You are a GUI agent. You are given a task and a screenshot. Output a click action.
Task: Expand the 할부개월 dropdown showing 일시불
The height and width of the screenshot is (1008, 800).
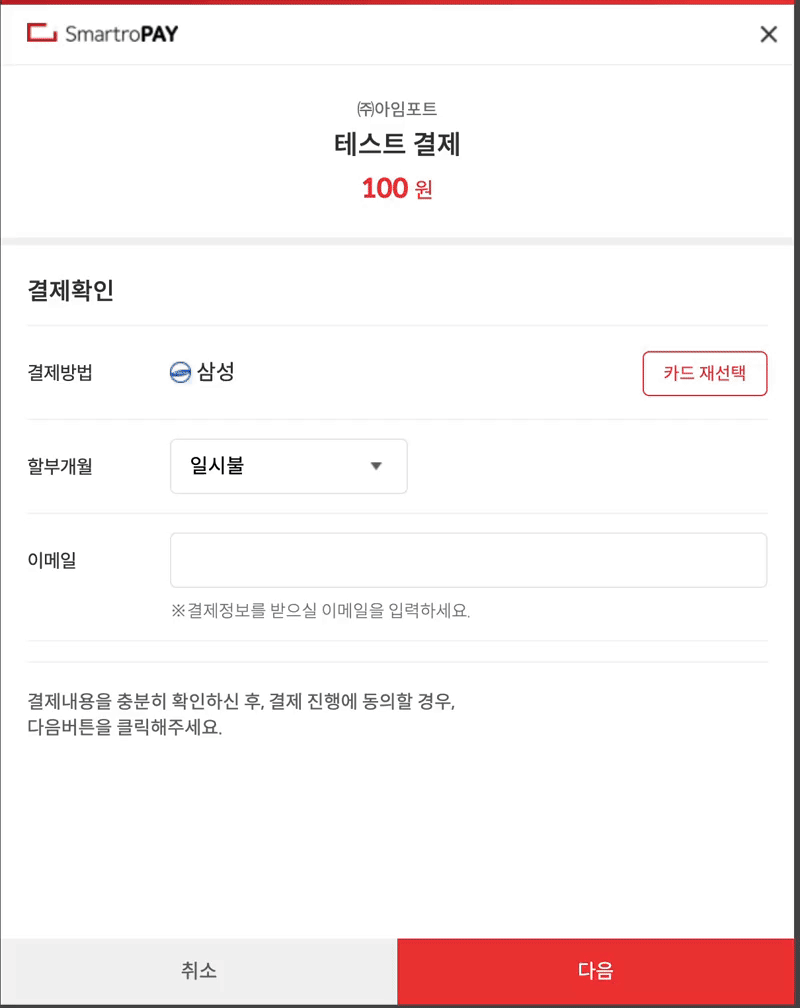[x=289, y=466]
